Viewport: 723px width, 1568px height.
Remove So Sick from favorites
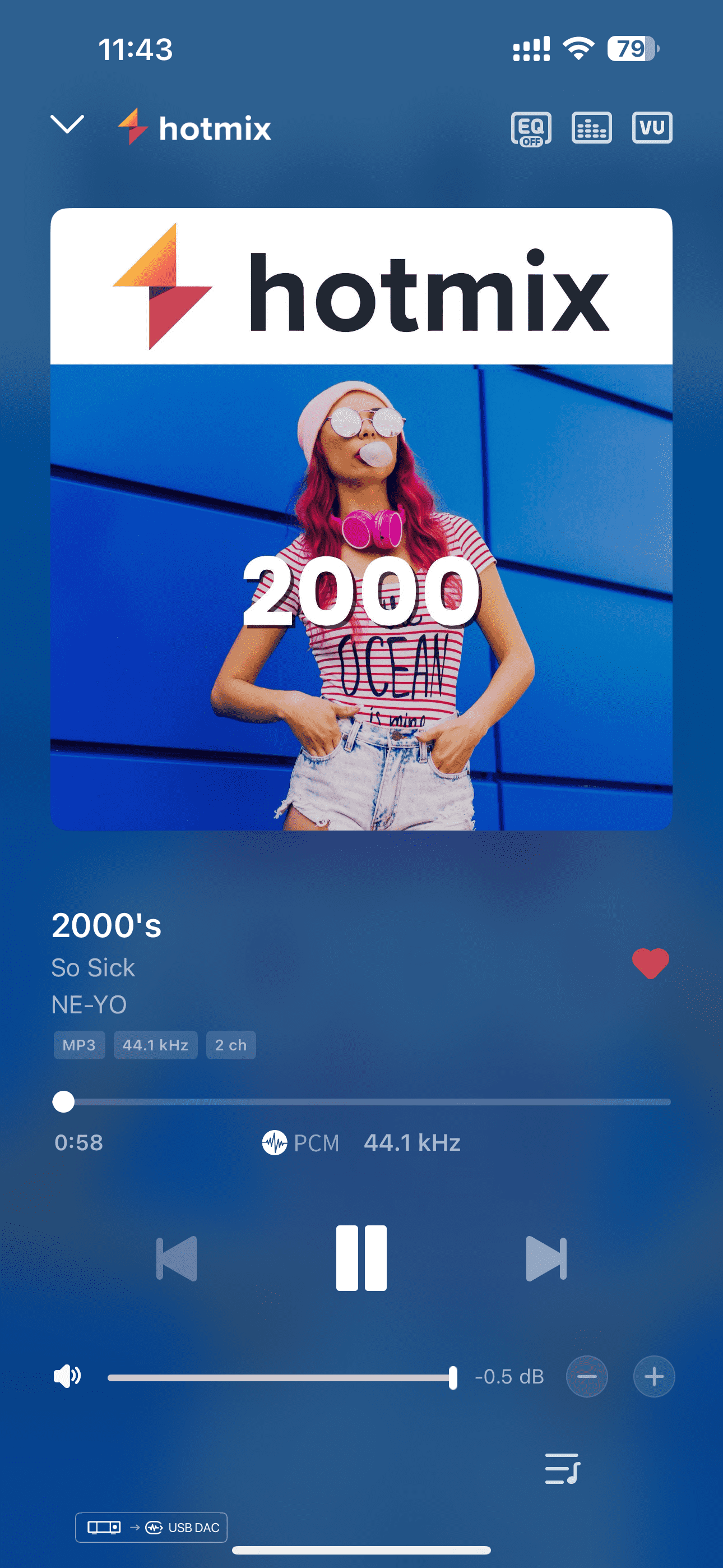pyautogui.click(x=650, y=963)
